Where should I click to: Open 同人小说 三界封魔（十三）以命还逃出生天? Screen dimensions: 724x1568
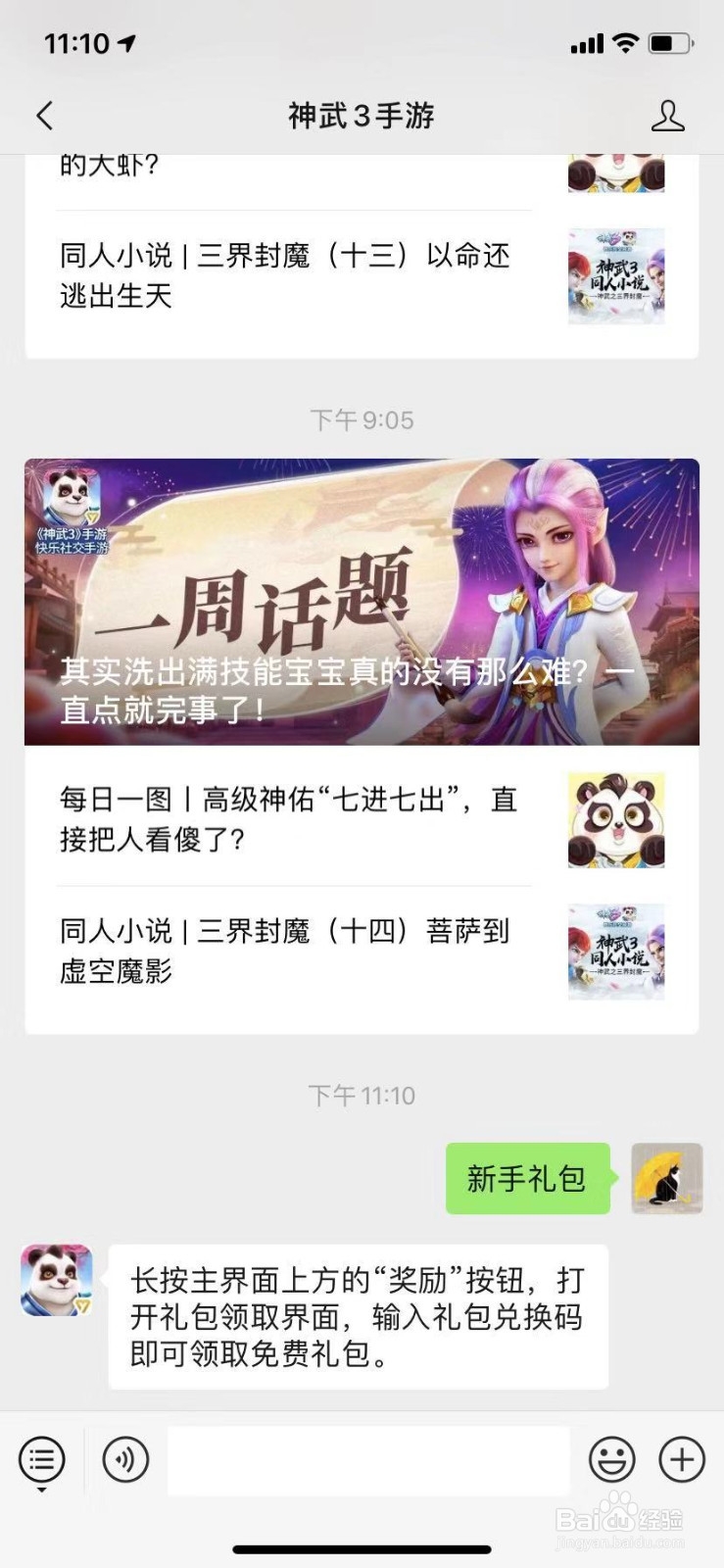[x=284, y=277]
